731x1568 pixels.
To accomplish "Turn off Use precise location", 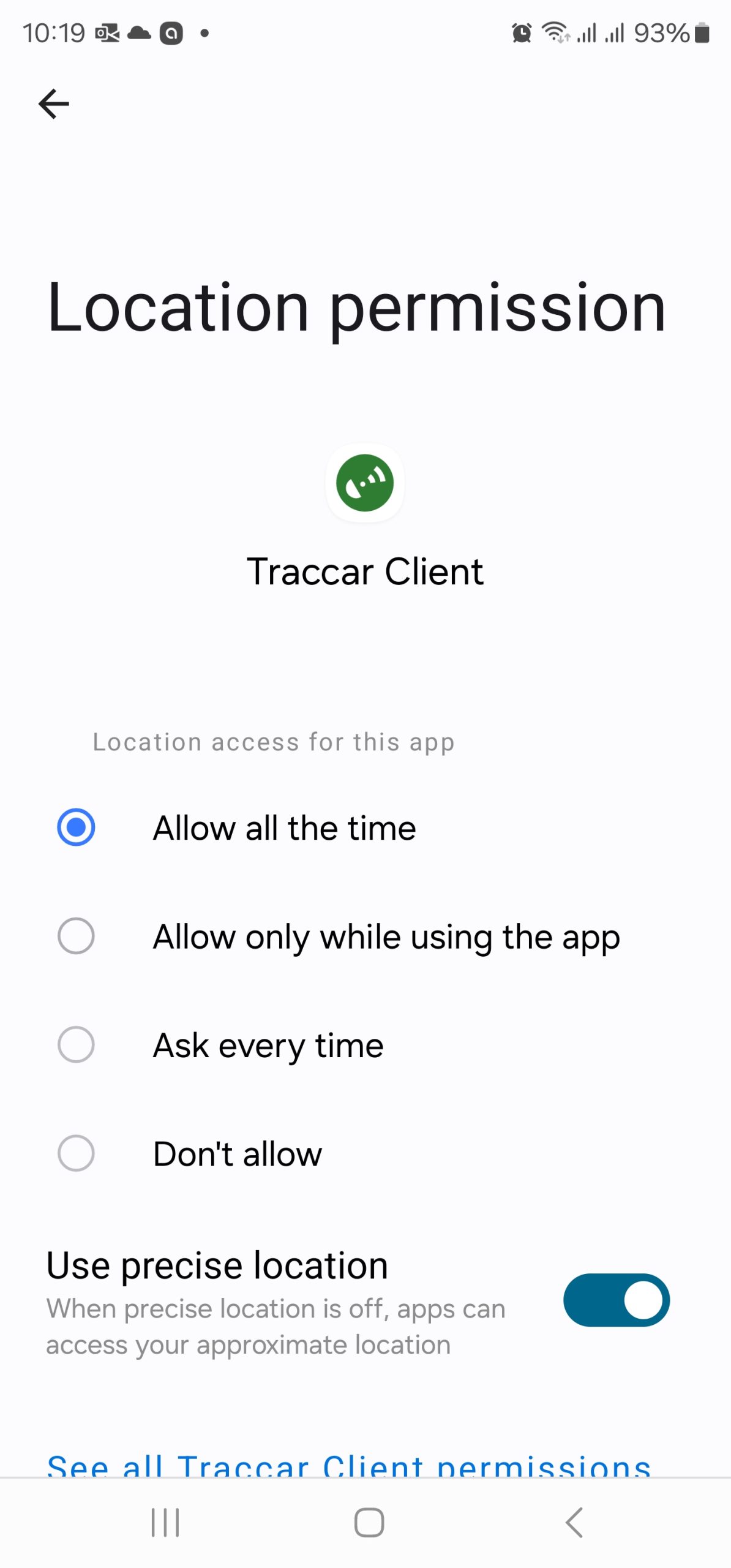I will tap(616, 1300).
